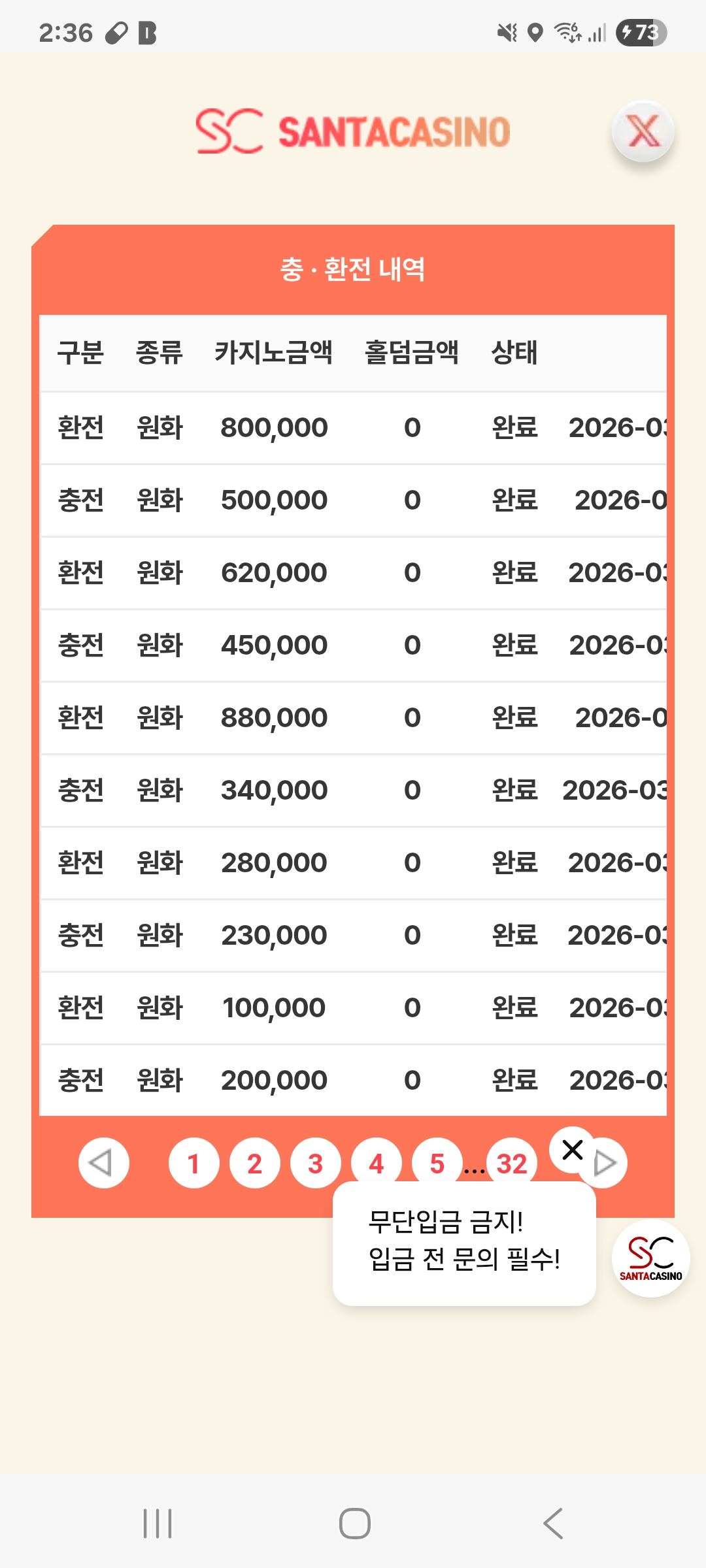Screen dimensions: 706x1568
Task: Switch to page 4
Action: [376, 1162]
